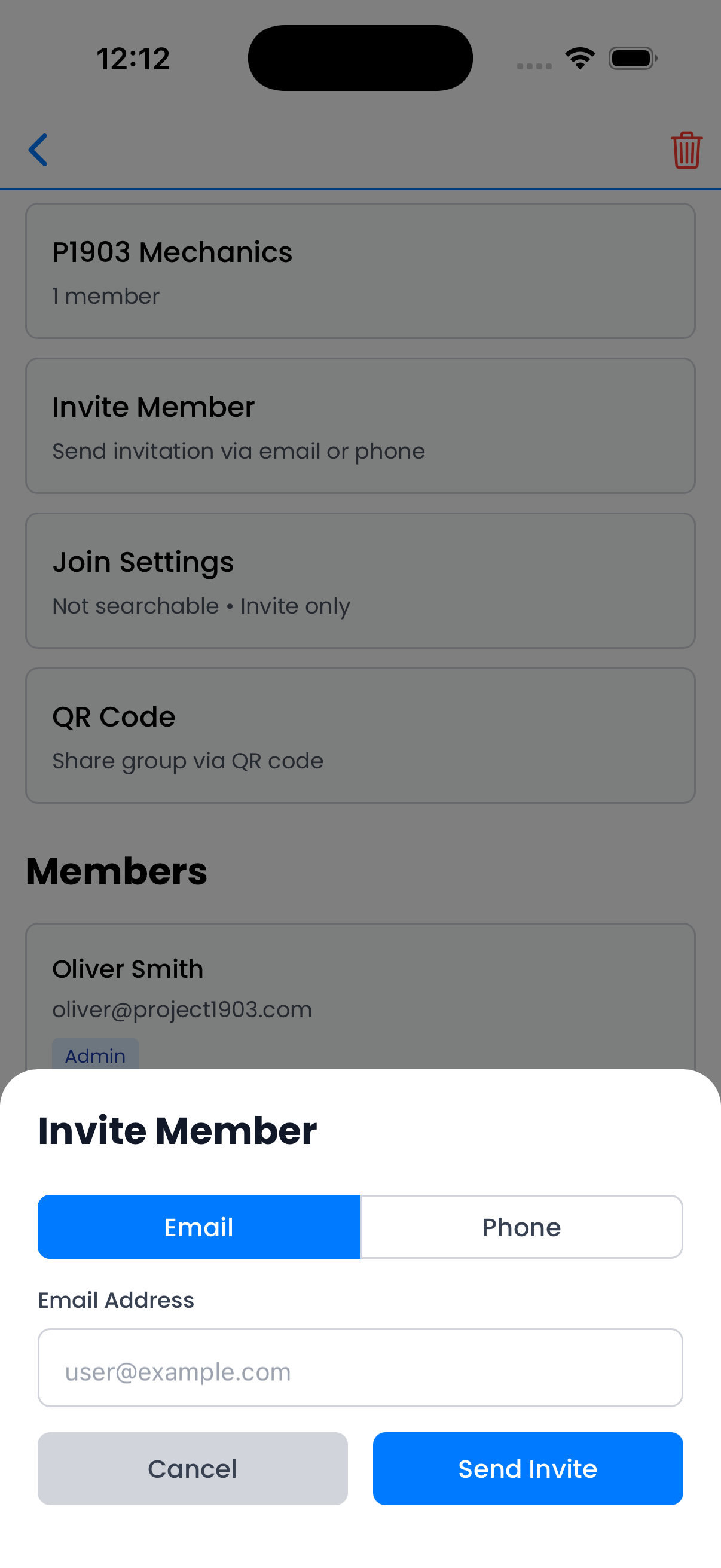Tap the clock showing 12:12
Image resolution: width=721 pixels, height=1568 pixels.
tap(133, 57)
